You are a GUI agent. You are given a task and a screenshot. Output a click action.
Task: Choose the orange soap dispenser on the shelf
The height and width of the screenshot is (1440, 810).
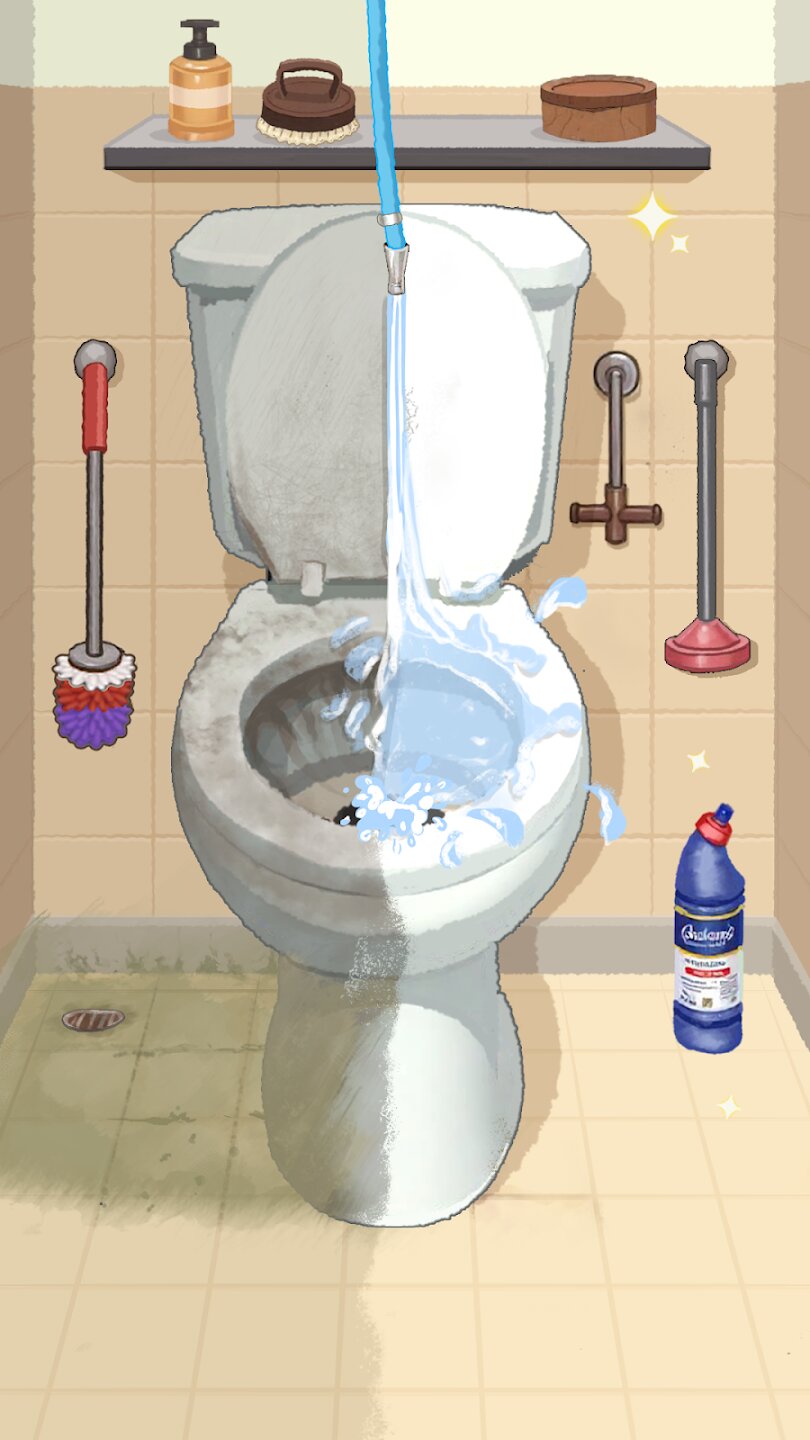[200, 88]
